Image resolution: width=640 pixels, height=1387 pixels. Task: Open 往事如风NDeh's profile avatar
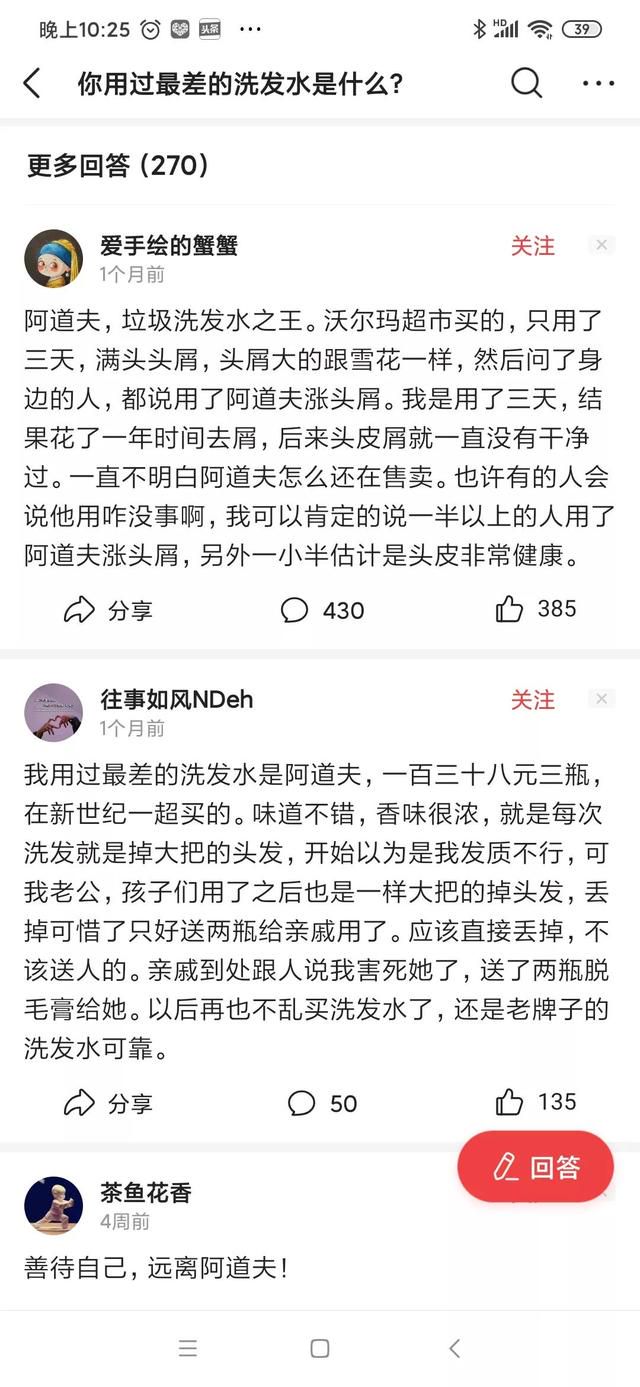pyautogui.click(x=53, y=712)
